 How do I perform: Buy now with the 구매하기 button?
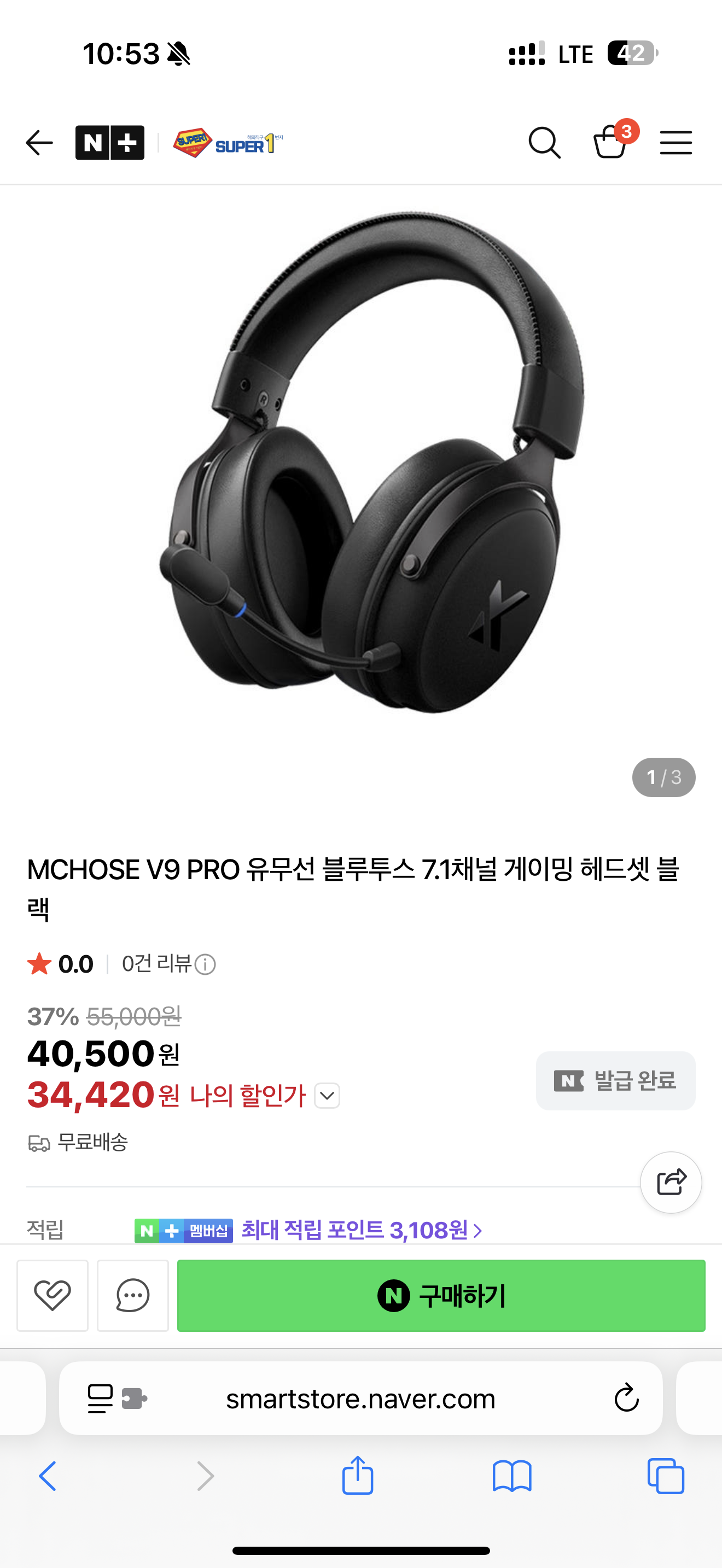click(x=441, y=1295)
